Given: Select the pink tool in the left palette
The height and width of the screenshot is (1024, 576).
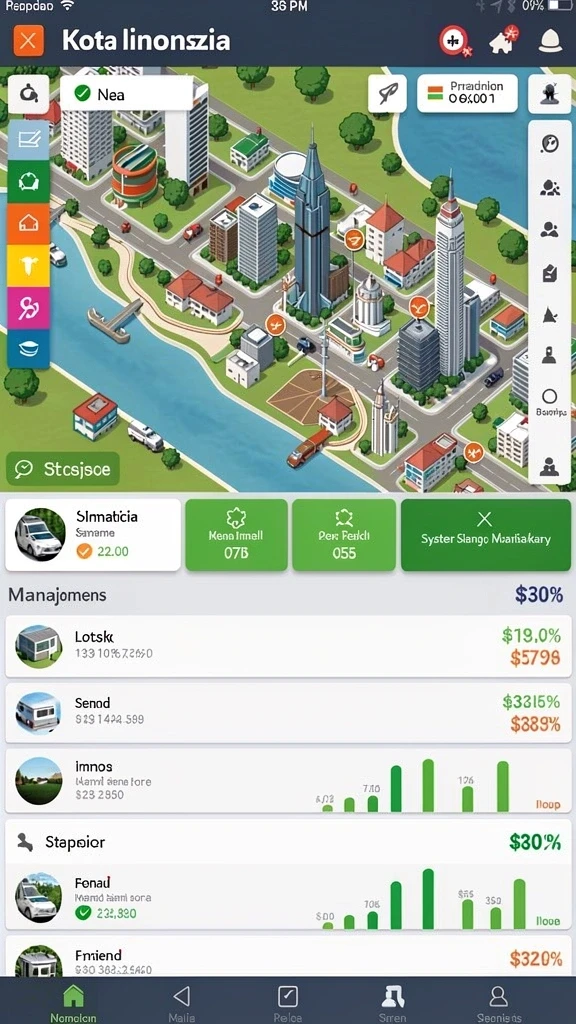Looking at the screenshot, I should tap(29, 308).
